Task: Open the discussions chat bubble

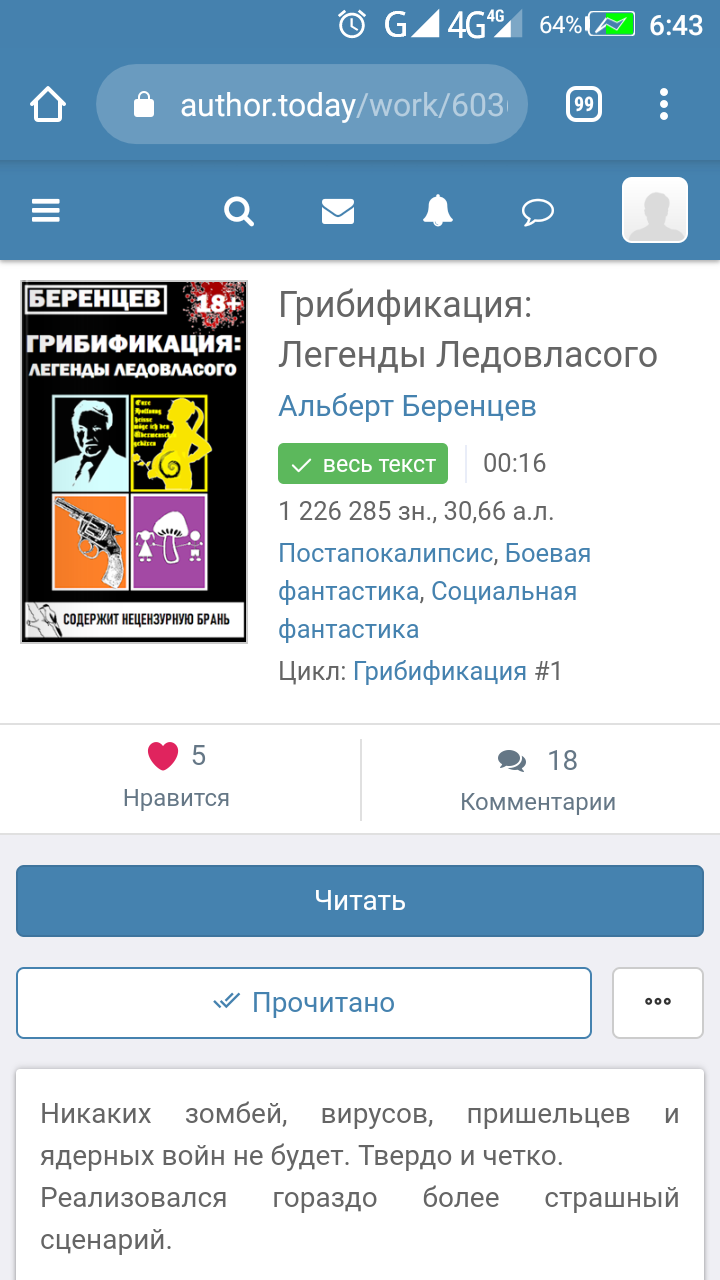Action: (x=538, y=211)
